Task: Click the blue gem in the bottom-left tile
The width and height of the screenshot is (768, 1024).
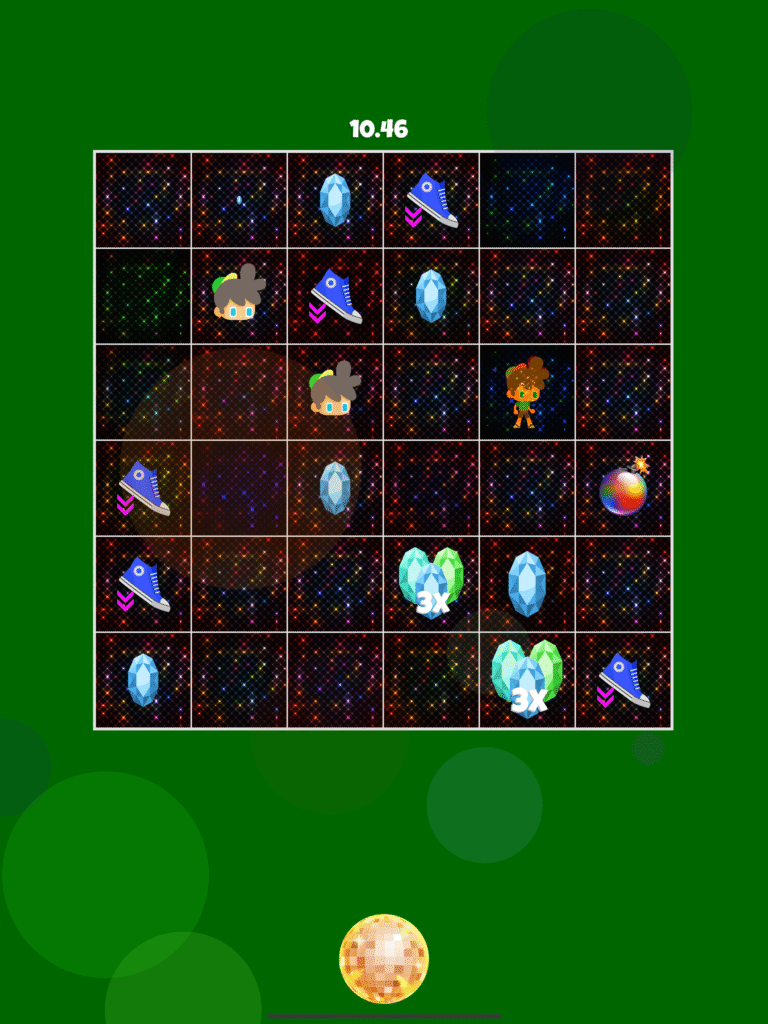Action: tap(141, 678)
